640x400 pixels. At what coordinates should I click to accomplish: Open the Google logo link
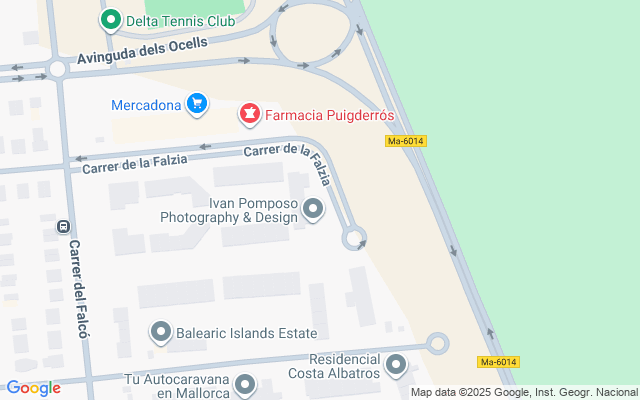click(x=33, y=388)
